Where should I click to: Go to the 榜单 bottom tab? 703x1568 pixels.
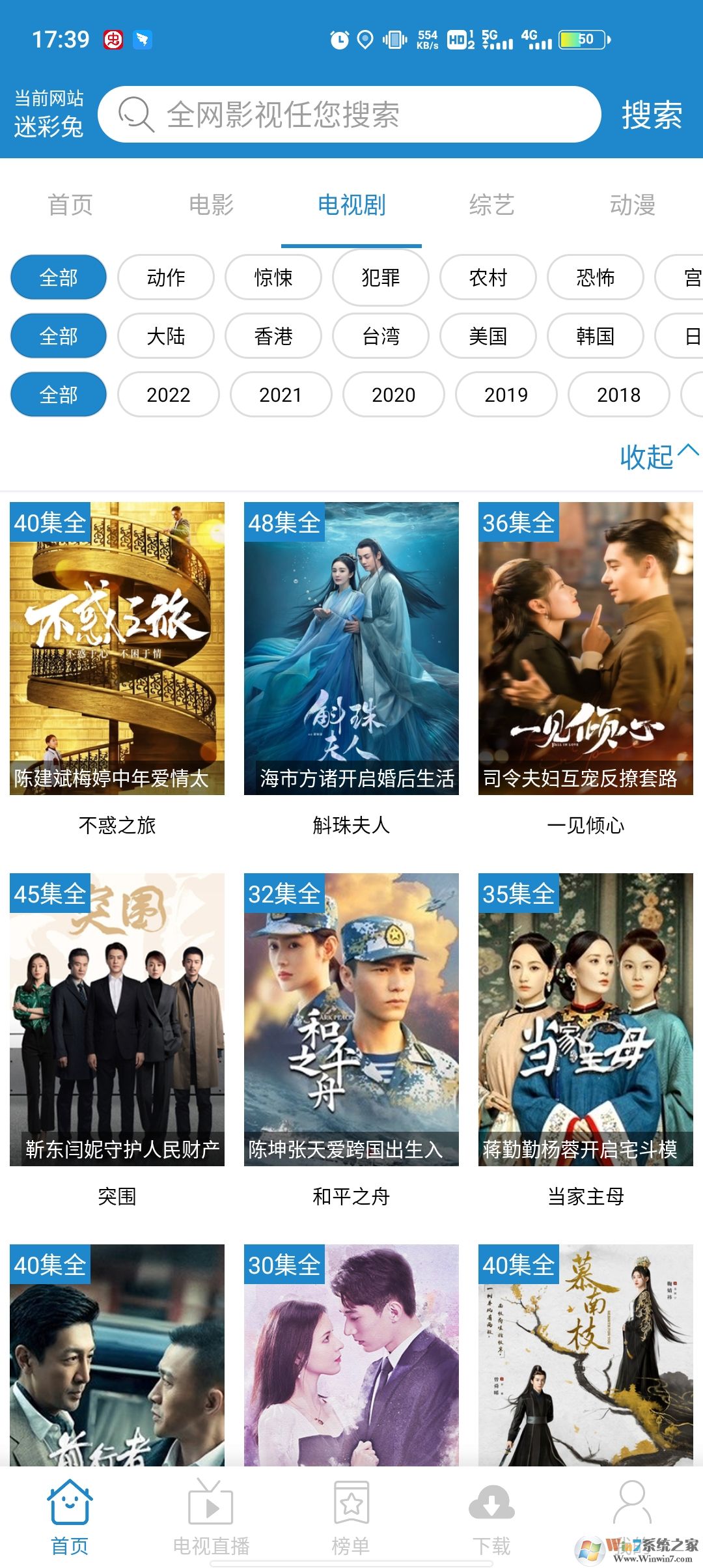(351, 1518)
